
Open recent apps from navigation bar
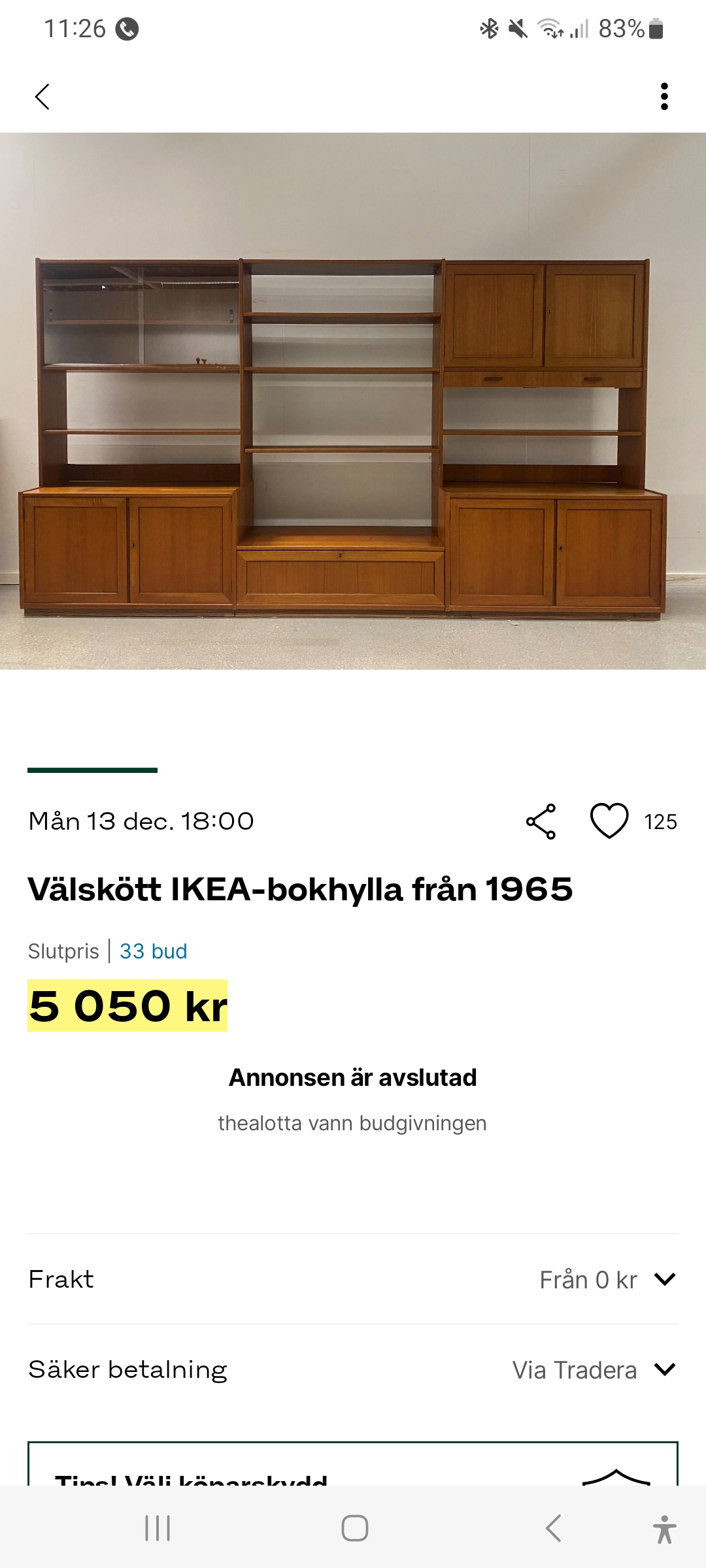coord(158,1528)
